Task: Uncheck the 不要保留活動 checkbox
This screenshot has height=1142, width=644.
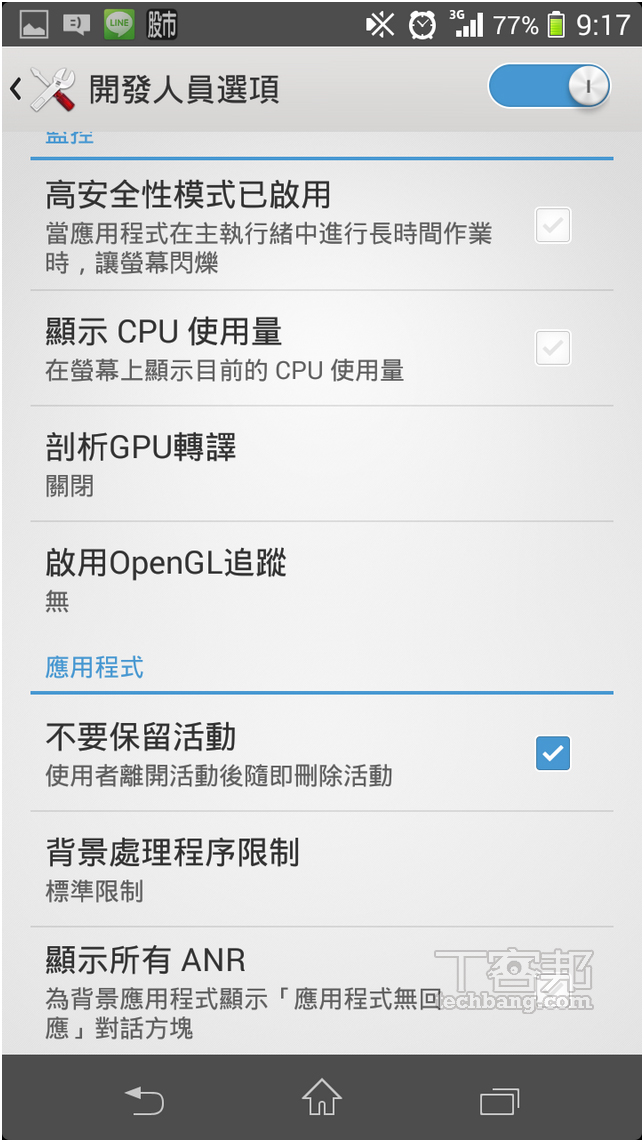Action: click(x=553, y=753)
